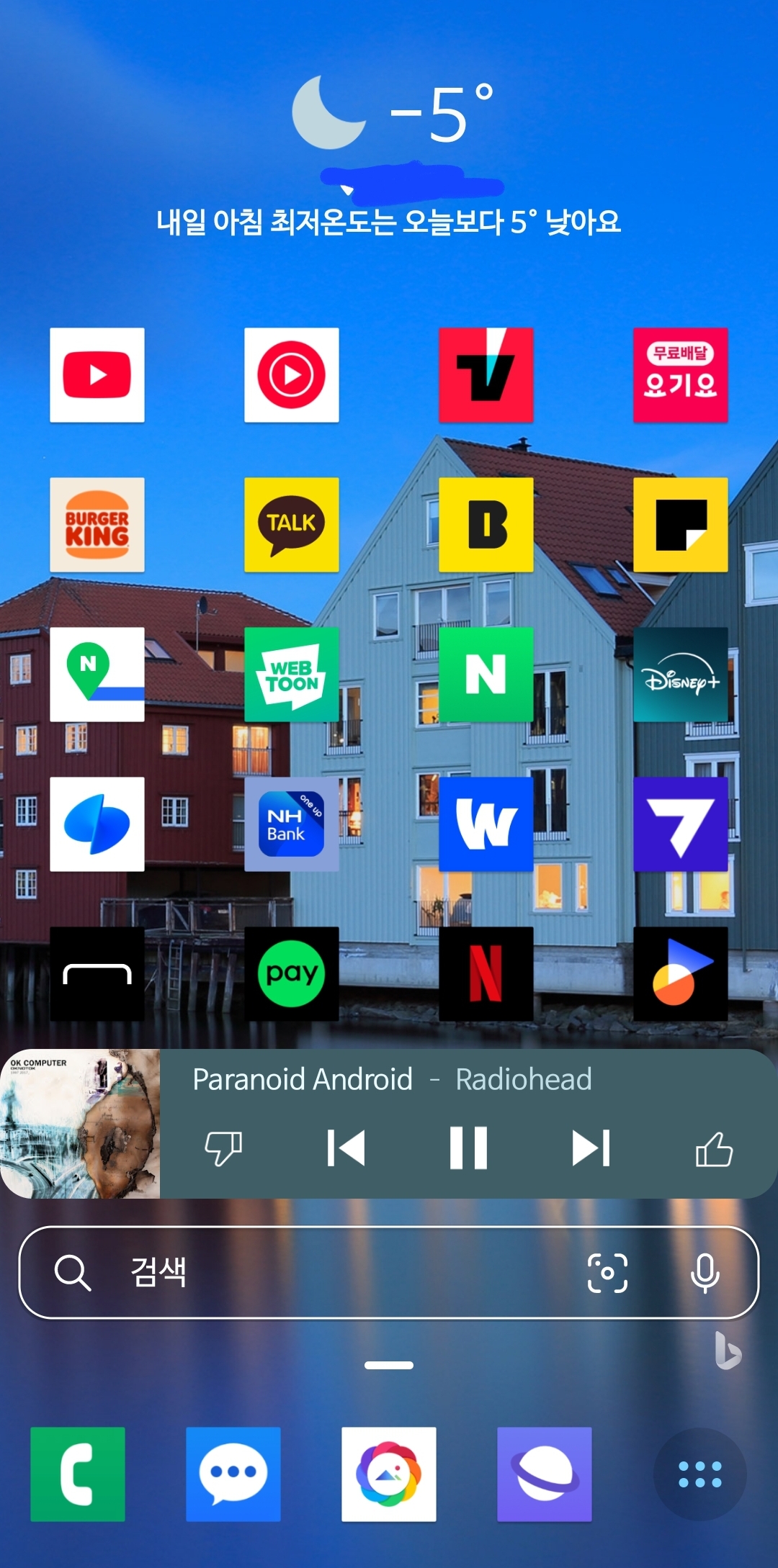Open KakaoTalk messenger

[292, 525]
